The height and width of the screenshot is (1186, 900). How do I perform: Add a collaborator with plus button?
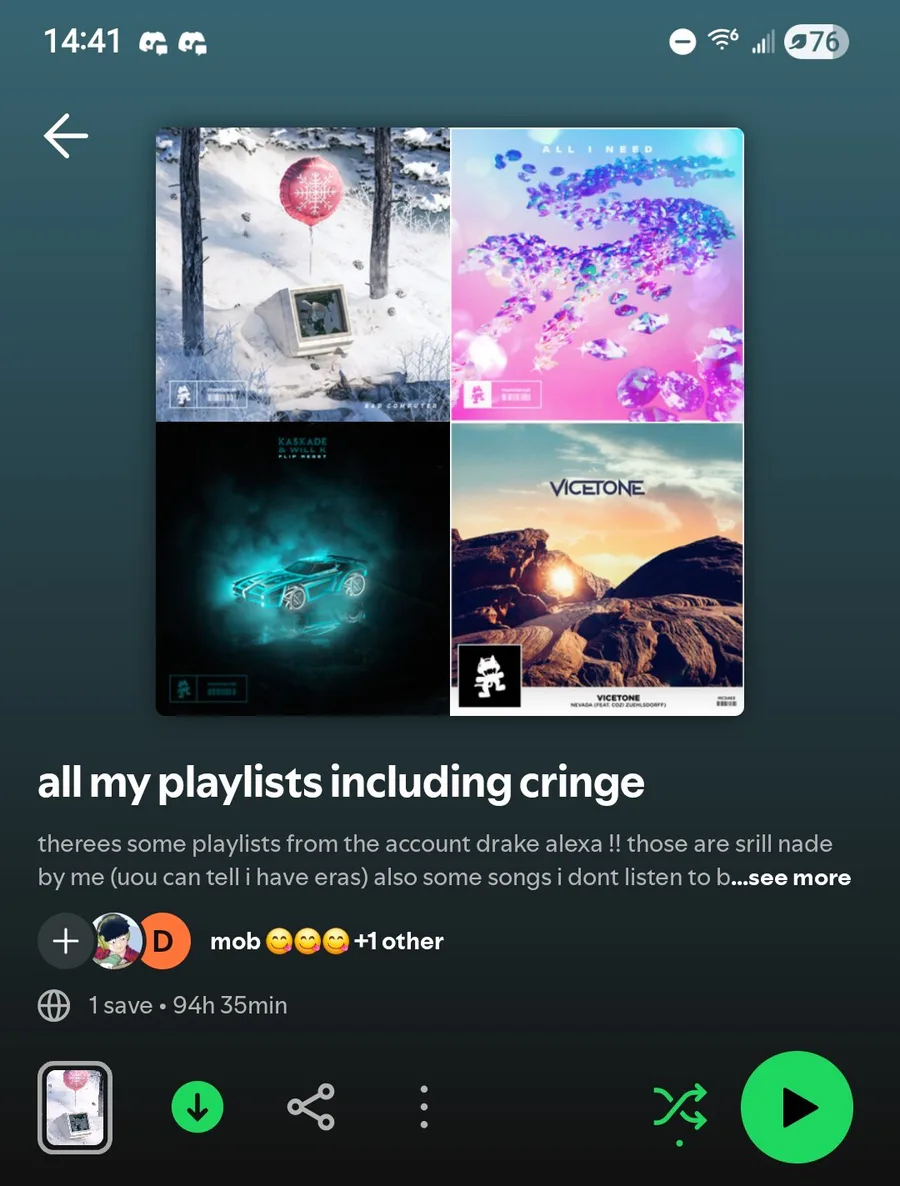tap(66, 941)
